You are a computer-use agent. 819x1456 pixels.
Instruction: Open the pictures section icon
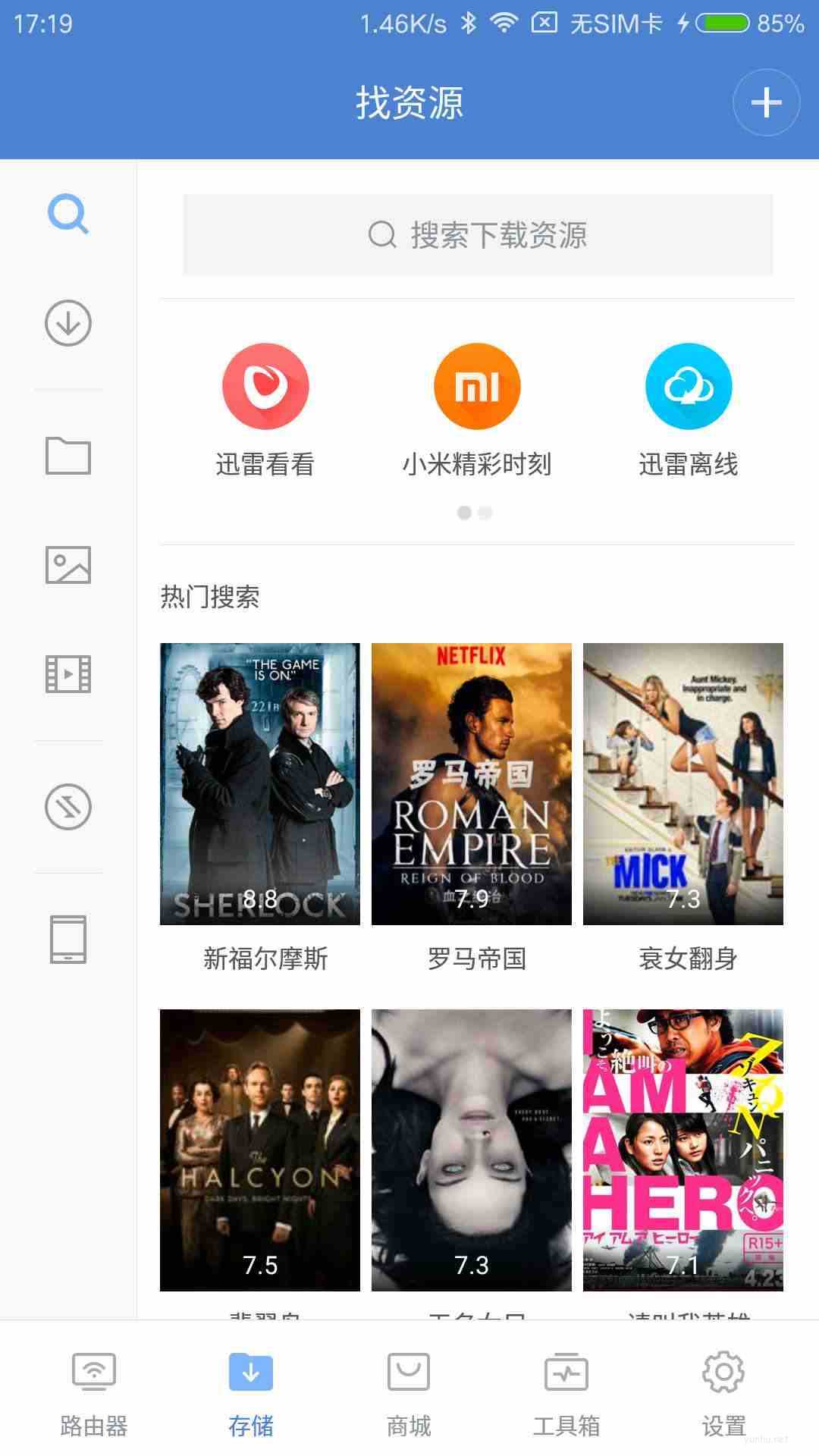[67, 565]
